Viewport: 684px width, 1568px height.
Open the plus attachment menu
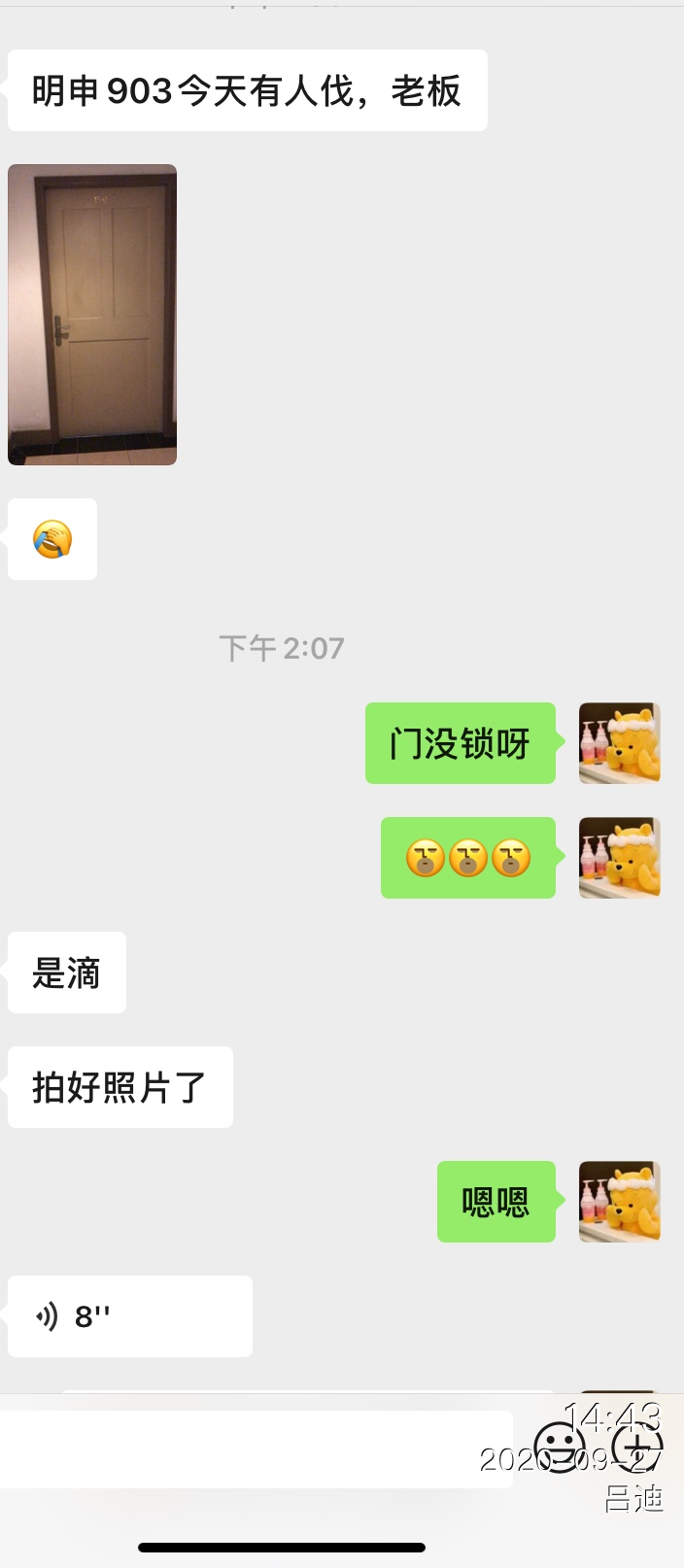(x=638, y=1448)
